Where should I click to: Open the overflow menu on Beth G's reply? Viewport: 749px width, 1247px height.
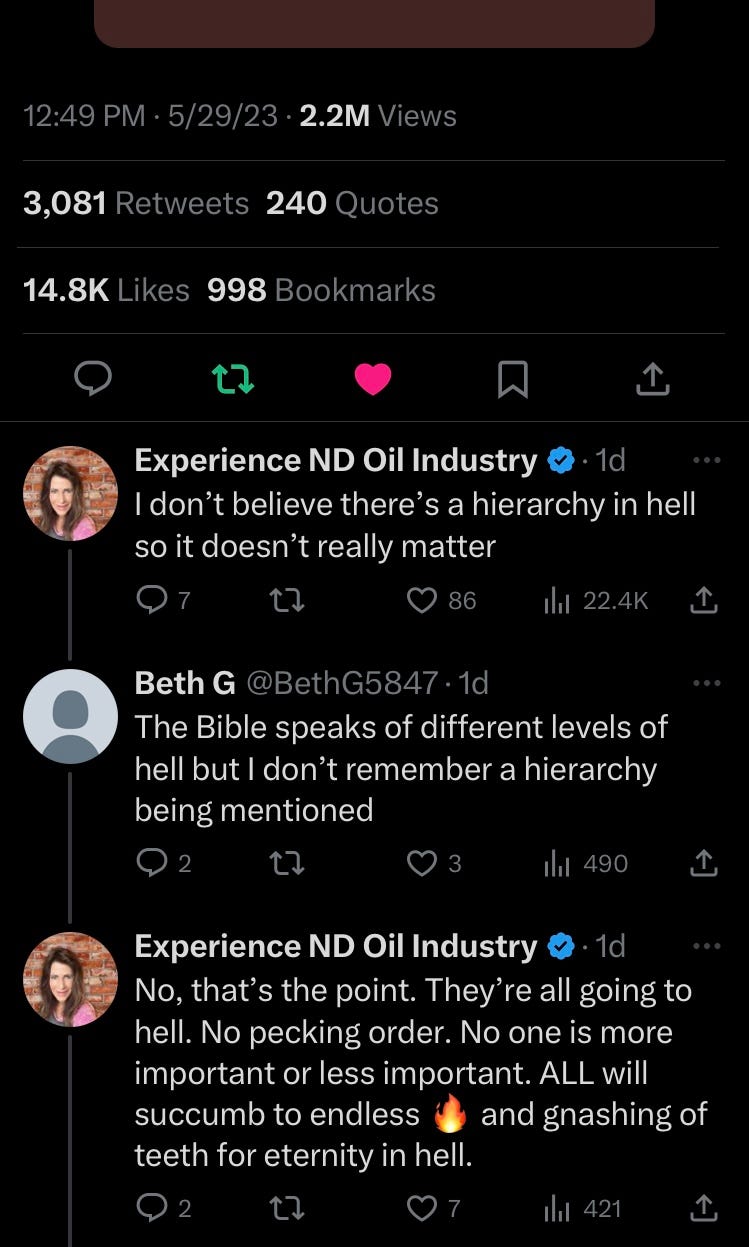(706, 683)
